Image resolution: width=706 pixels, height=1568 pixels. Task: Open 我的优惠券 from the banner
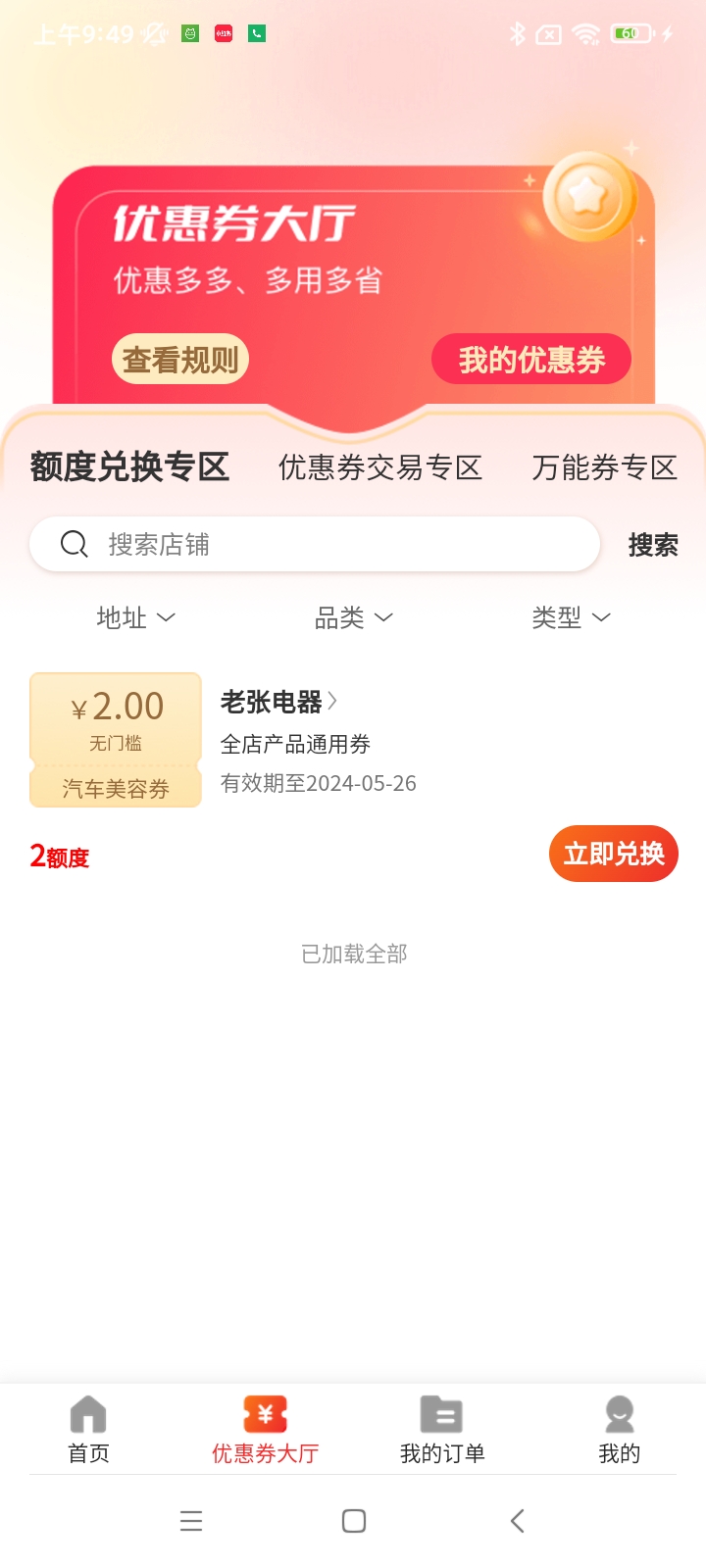[531, 360]
